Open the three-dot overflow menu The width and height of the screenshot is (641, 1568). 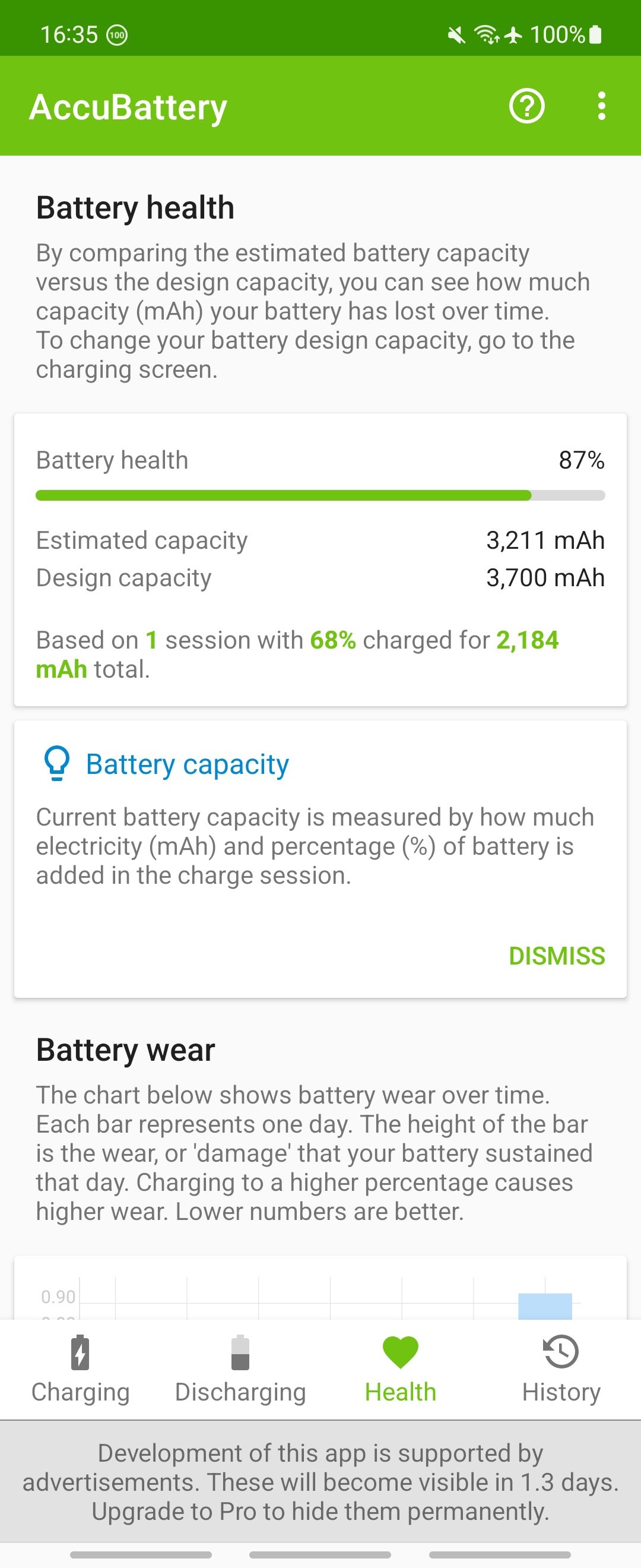(x=601, y=106)
